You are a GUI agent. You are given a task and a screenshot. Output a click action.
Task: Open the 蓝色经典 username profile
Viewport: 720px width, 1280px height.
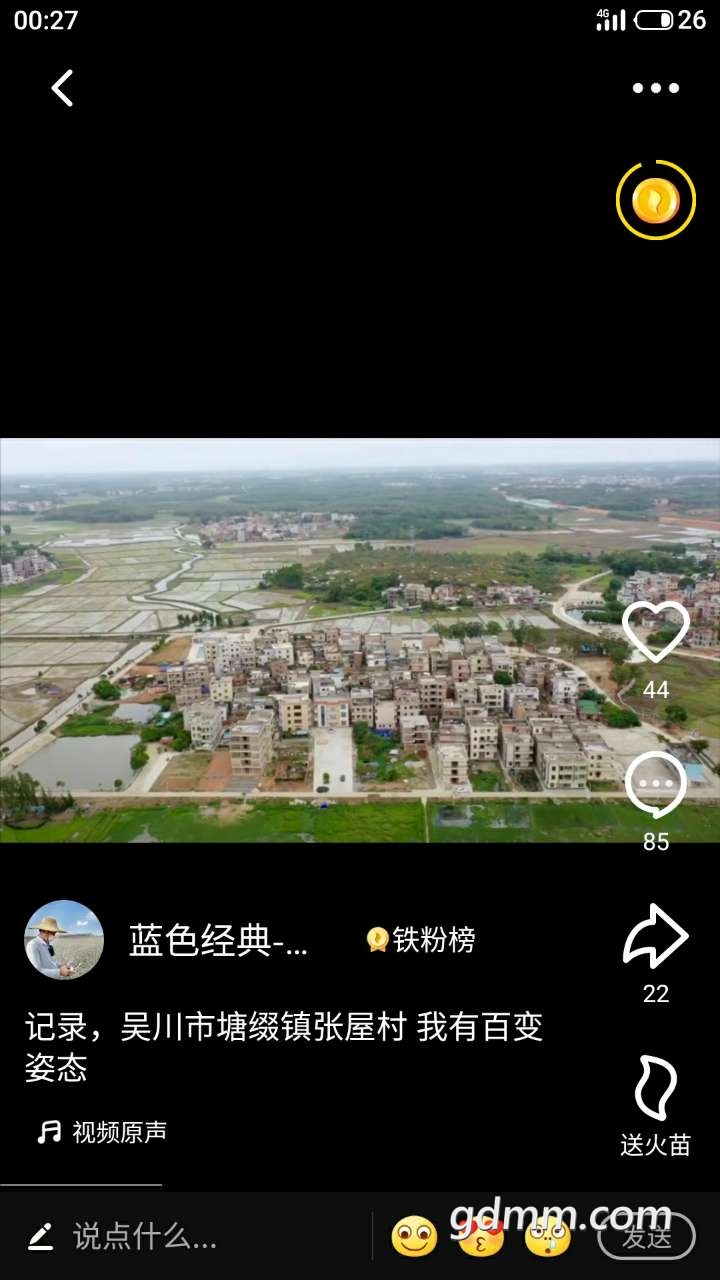click(x=218, y=940)
